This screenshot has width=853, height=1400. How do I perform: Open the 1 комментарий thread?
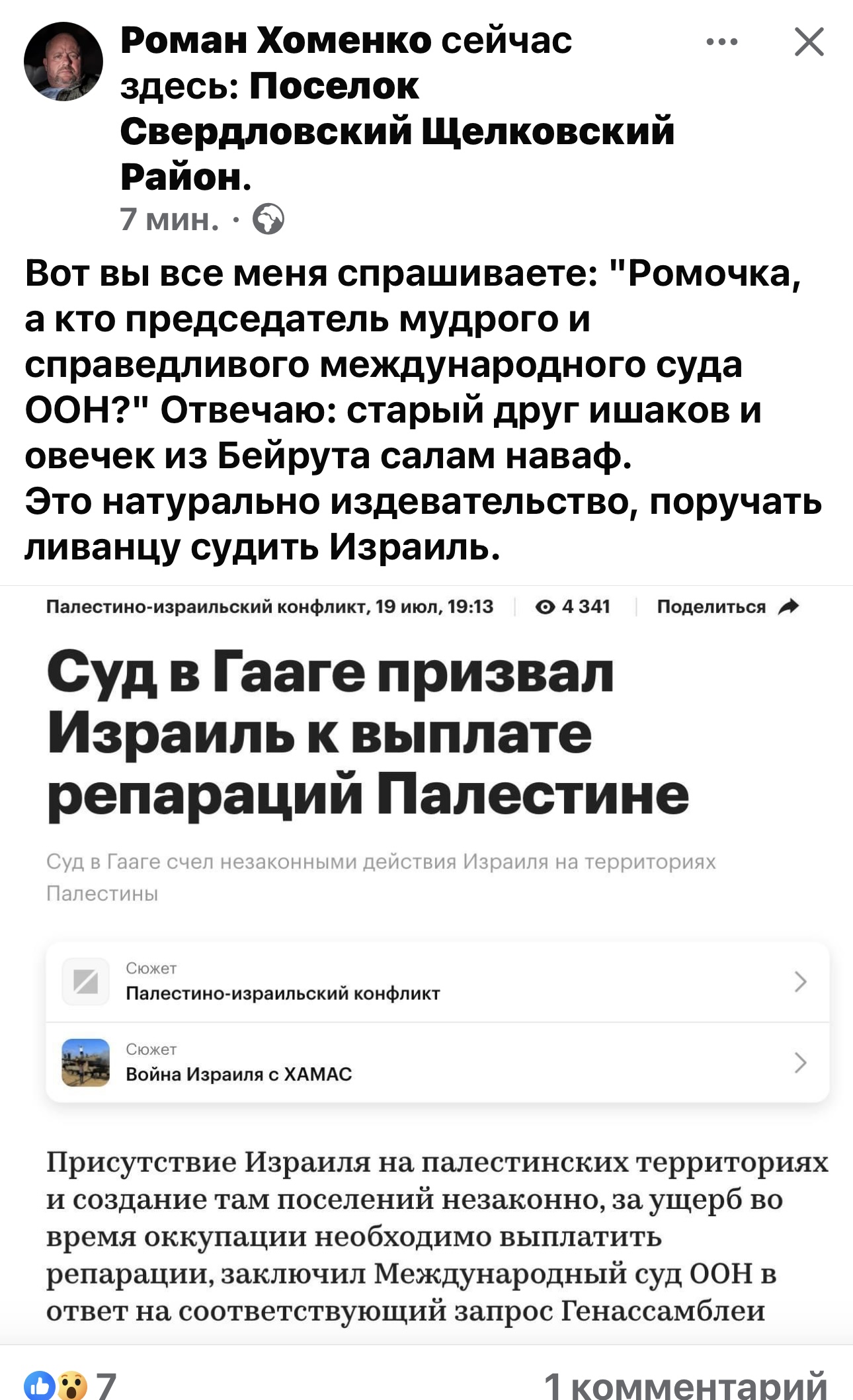click(x=686, y=1384)
